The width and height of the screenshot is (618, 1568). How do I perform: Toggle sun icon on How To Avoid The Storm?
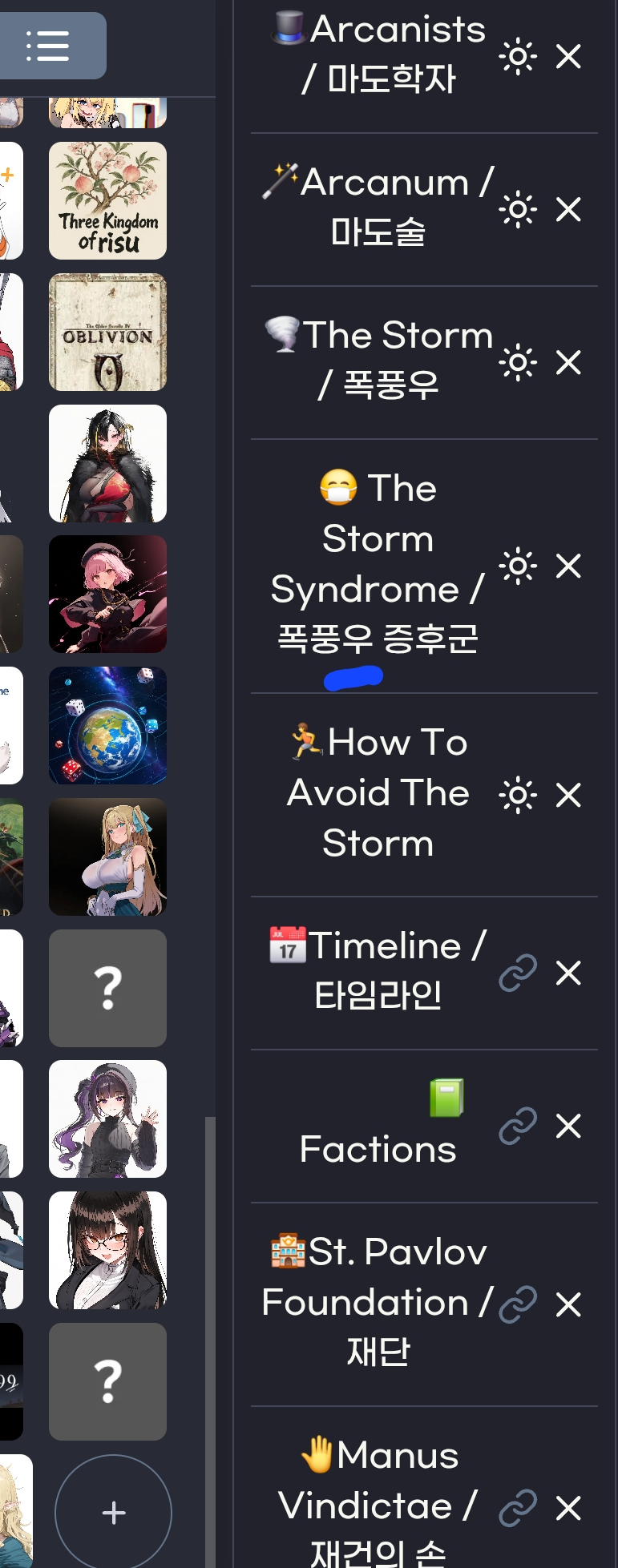[518, 796]
